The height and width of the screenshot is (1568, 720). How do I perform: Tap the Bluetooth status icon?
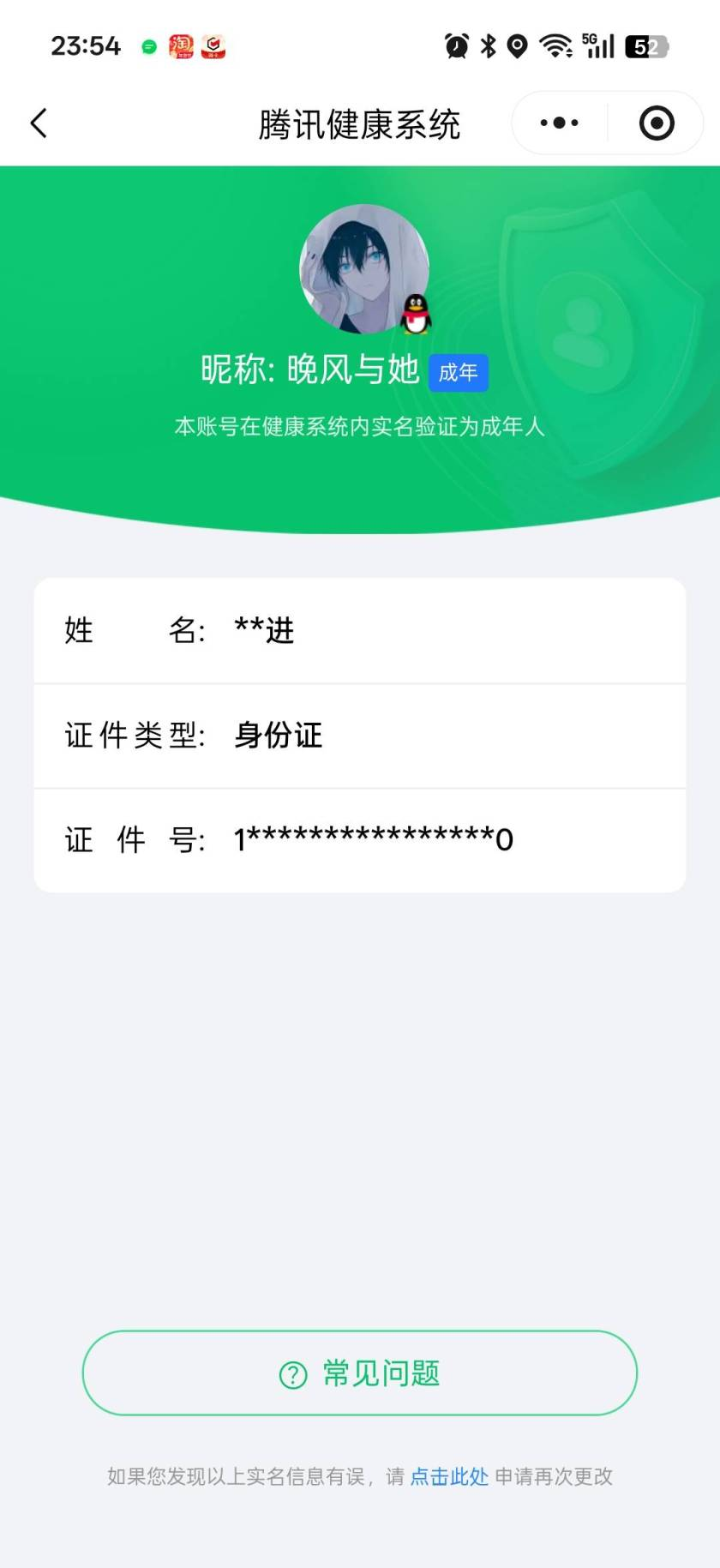[x=489, y=45]
